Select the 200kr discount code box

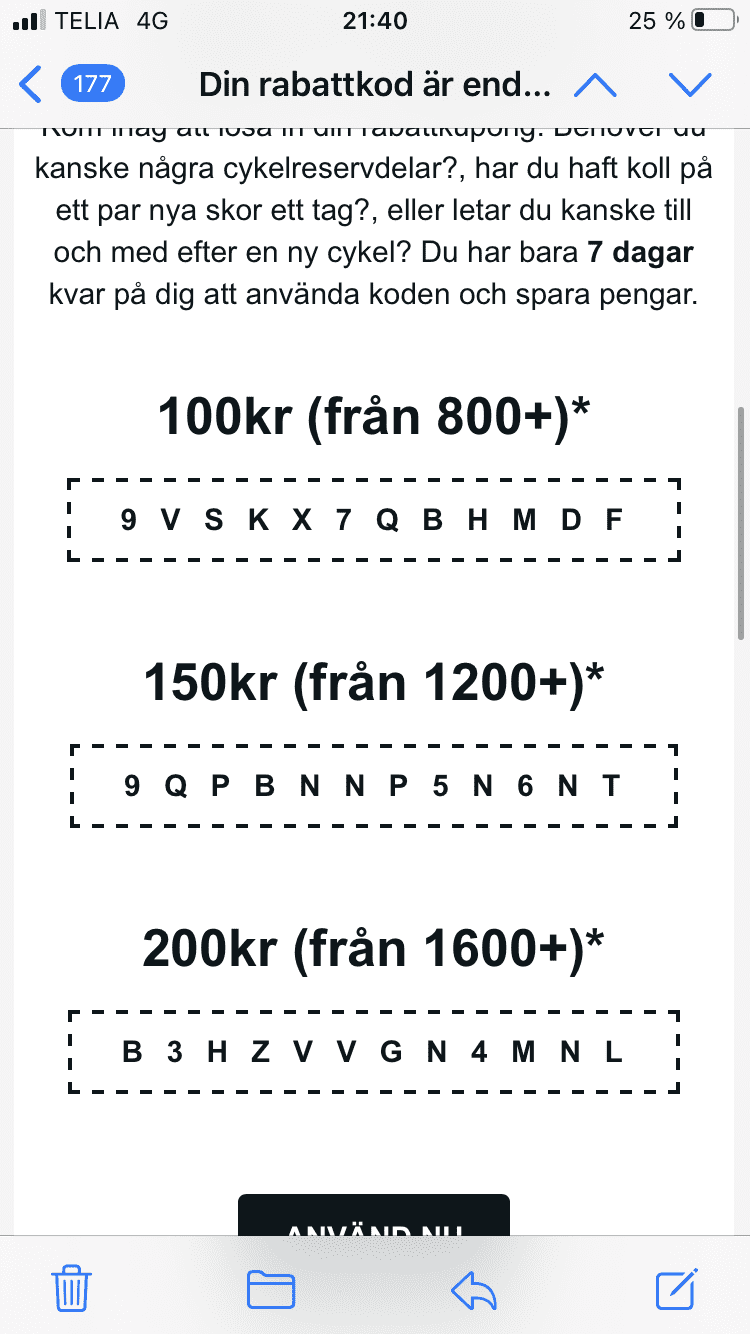pos(373,1051)
